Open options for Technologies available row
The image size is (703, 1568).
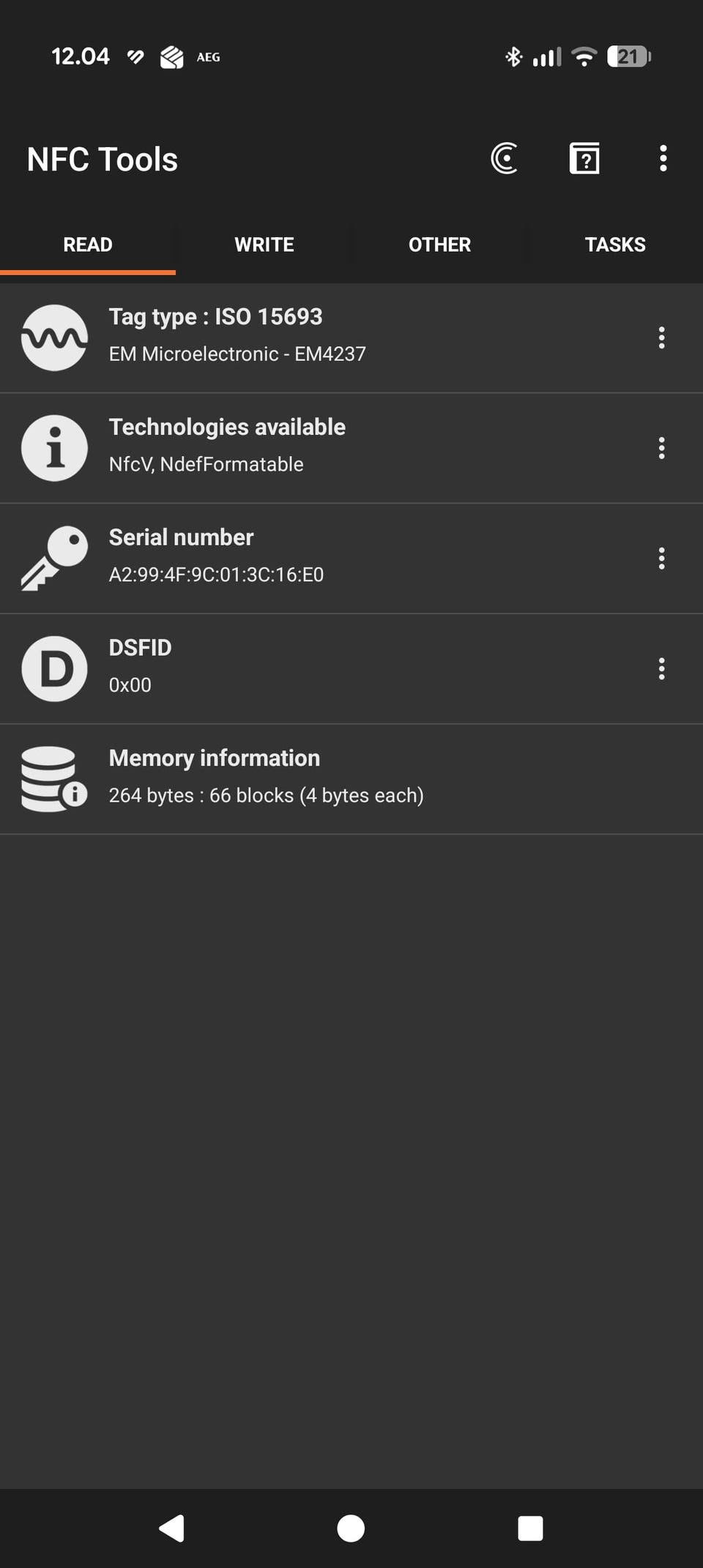[661, 448]
